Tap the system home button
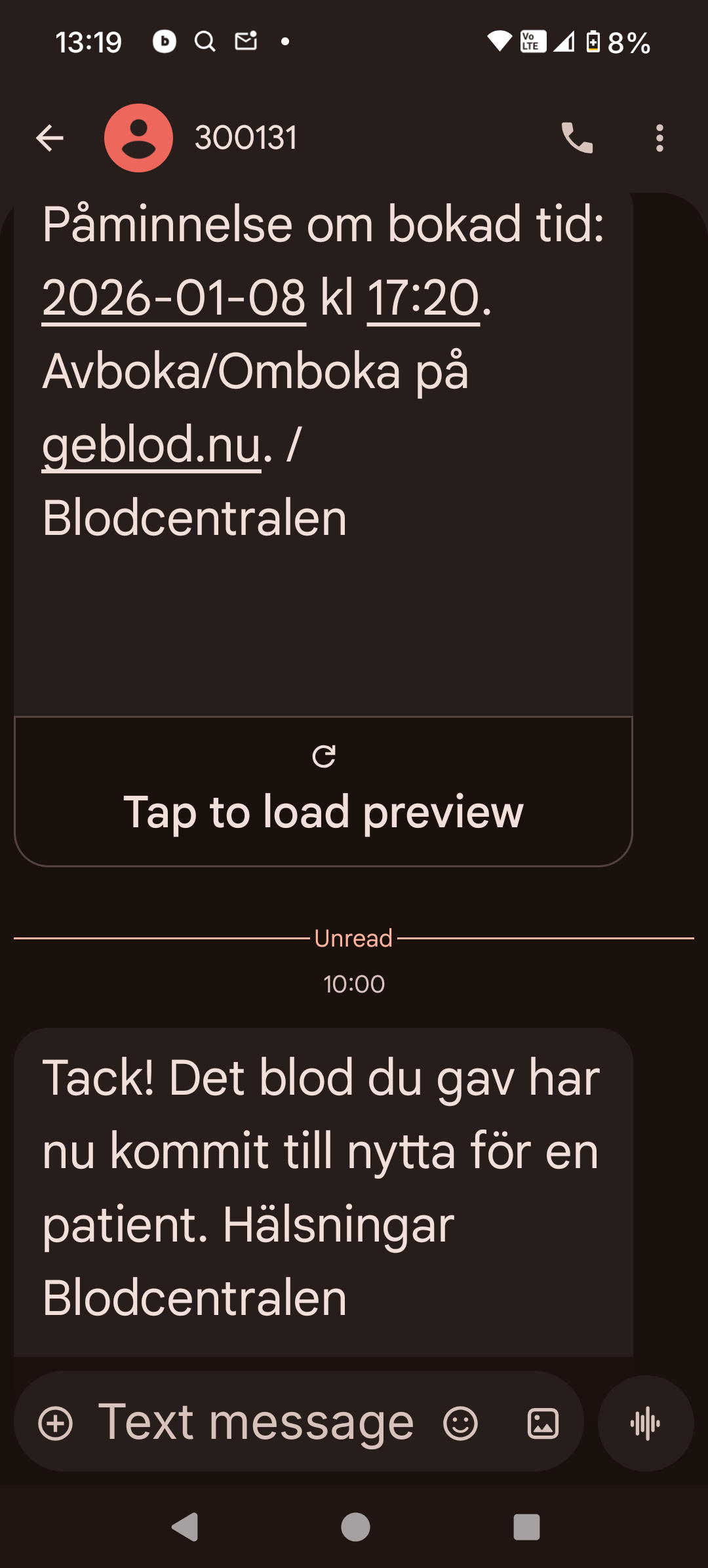The image size is (708, 1568). (355, 1527)
